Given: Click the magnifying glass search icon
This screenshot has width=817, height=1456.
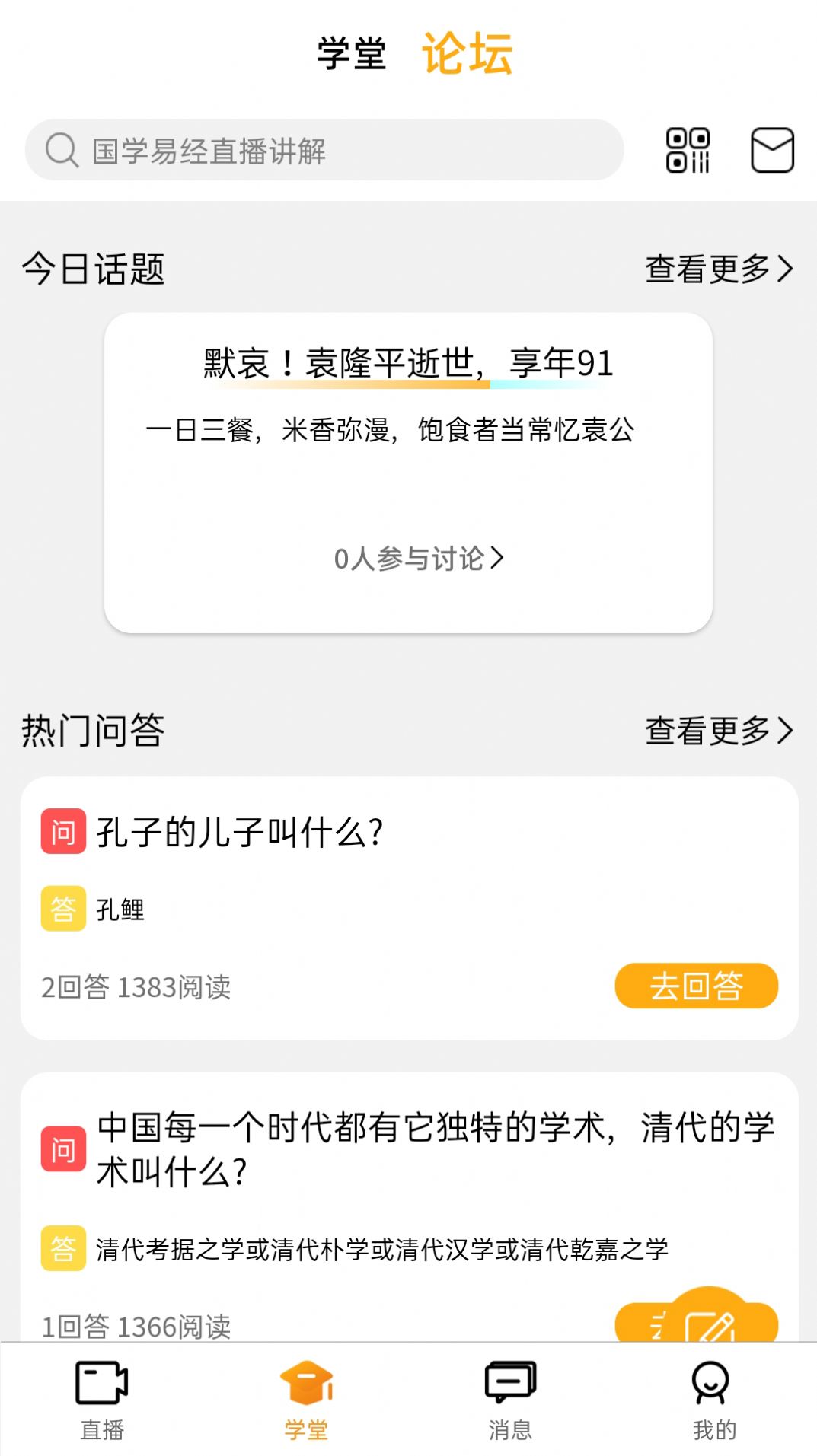Looking at the screenshot, I should 61,149.
